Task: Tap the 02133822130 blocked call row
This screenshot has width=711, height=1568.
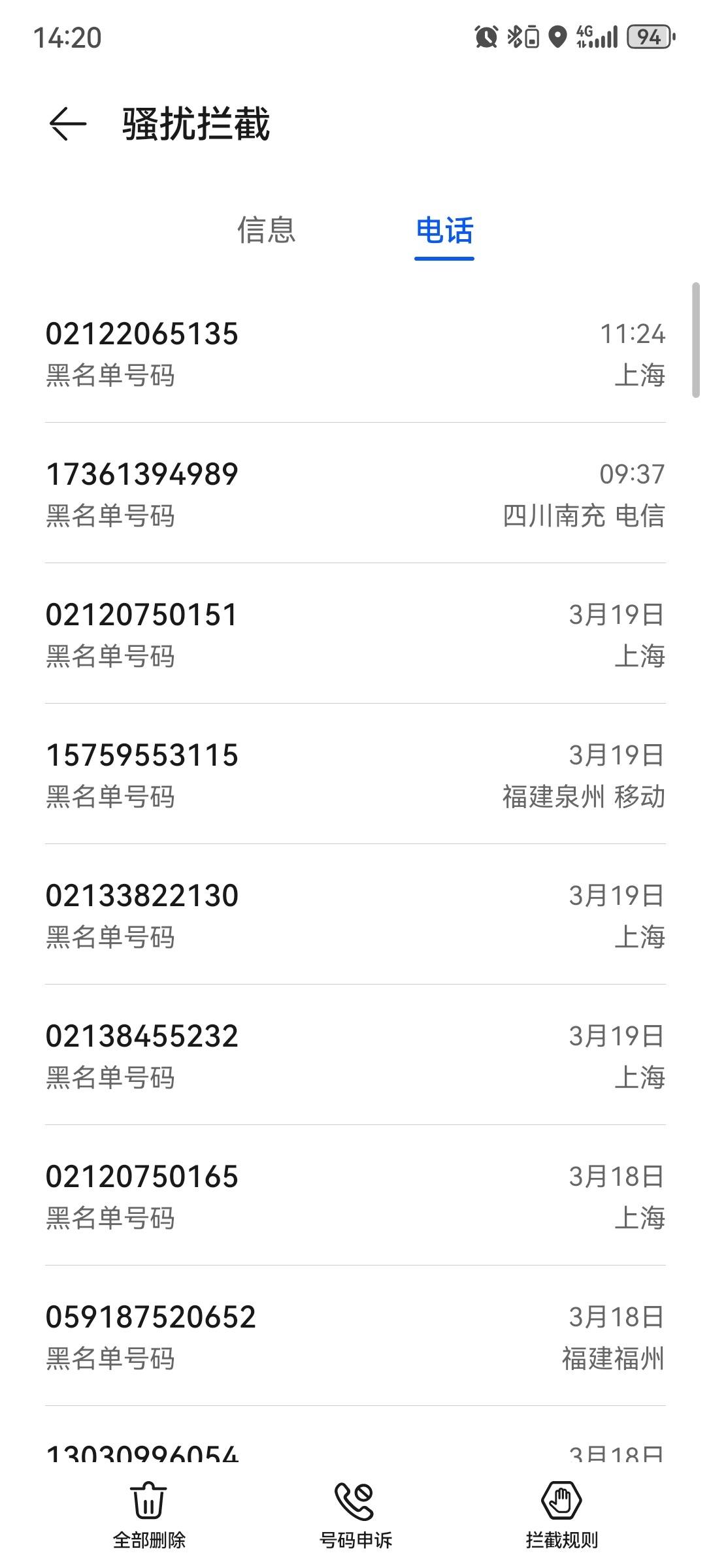Action: coord(355,915)
